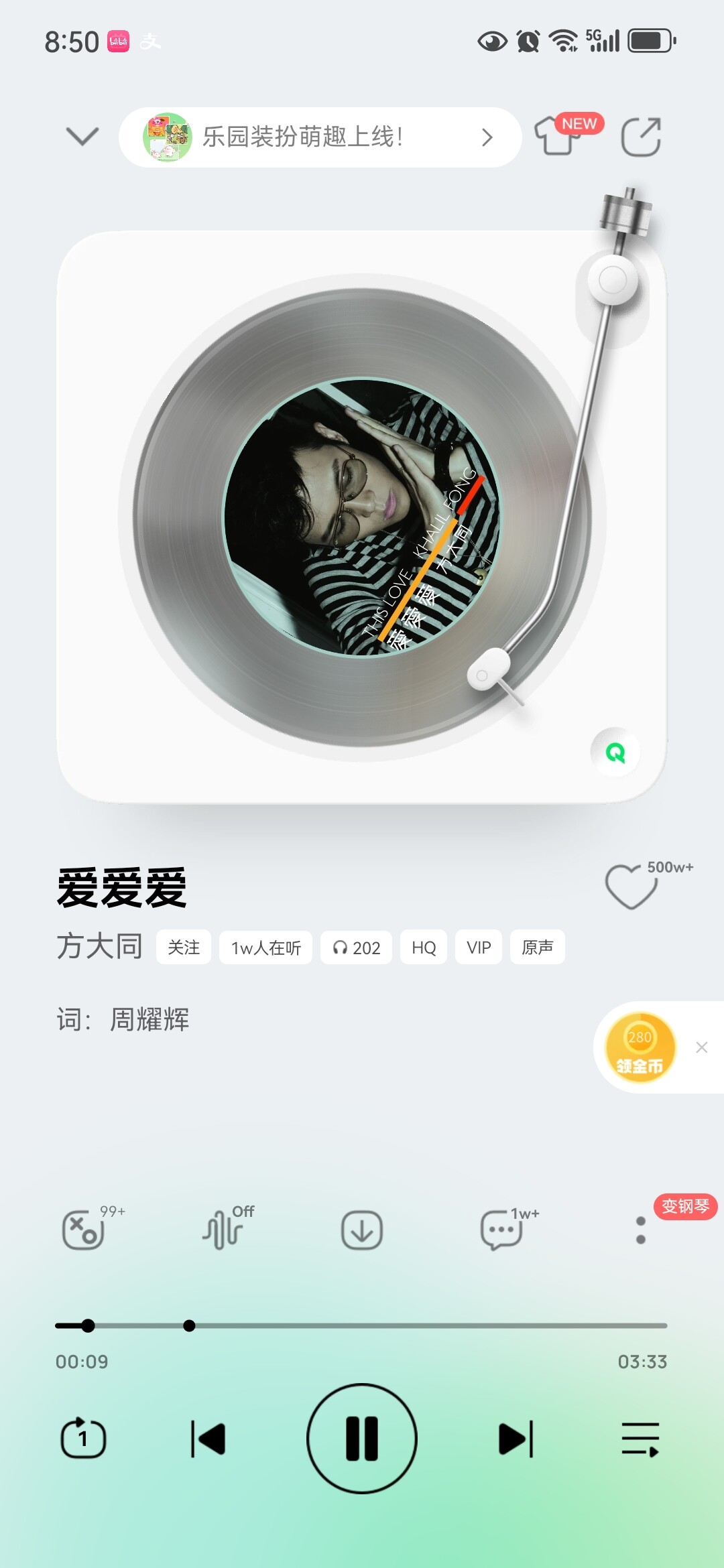Open the 领金币 coin reward bubble
The width and height of the screenshot is (724, 1568).
click(x=640, y=1047)
